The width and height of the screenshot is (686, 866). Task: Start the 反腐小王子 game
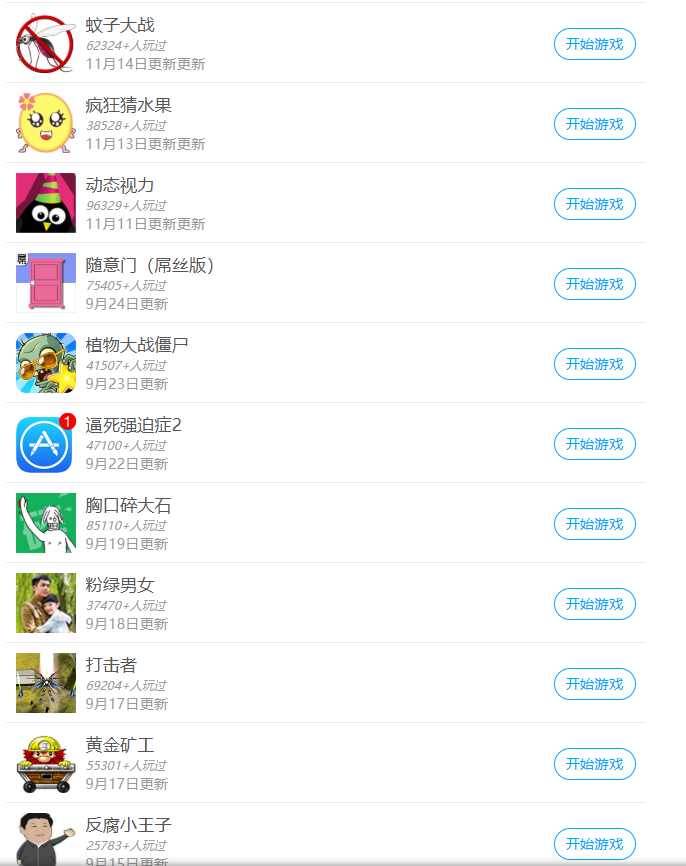pyautogui.click(x=594, y=843)
